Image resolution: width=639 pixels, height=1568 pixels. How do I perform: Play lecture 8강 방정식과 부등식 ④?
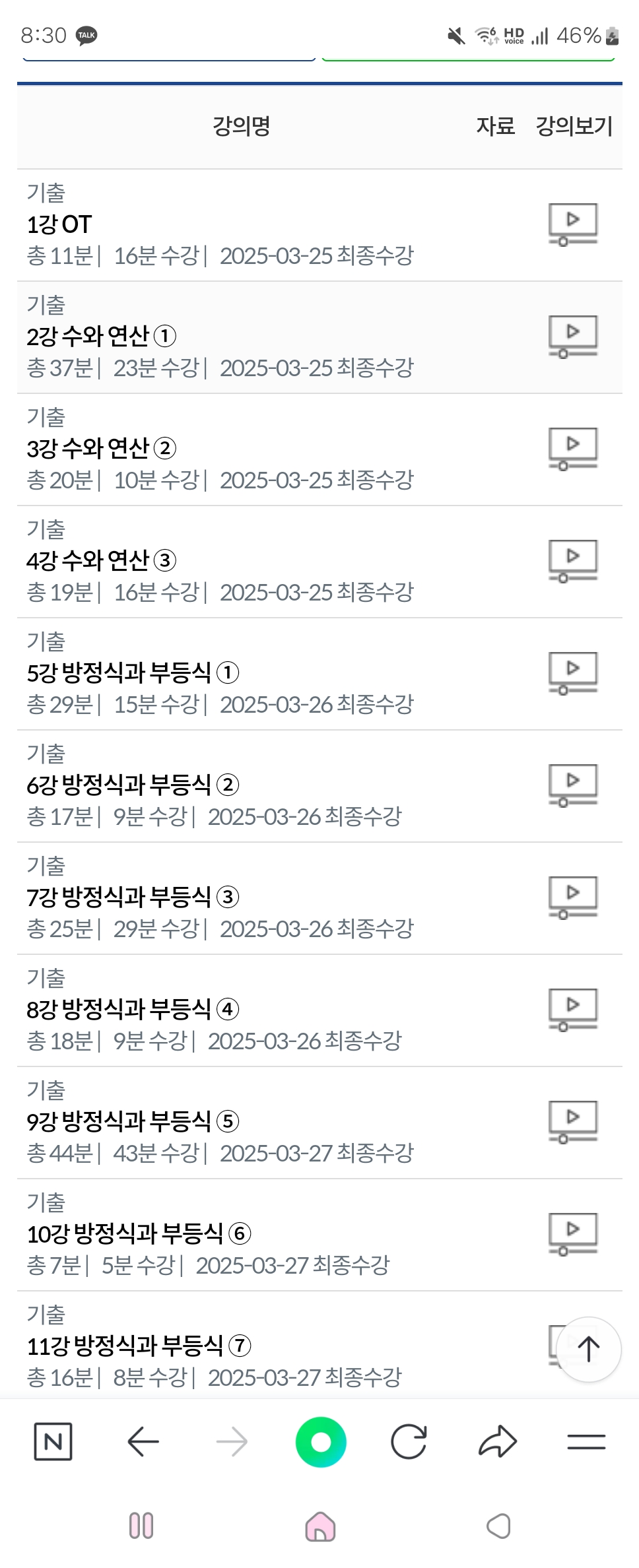click(x=573, y=1010)
